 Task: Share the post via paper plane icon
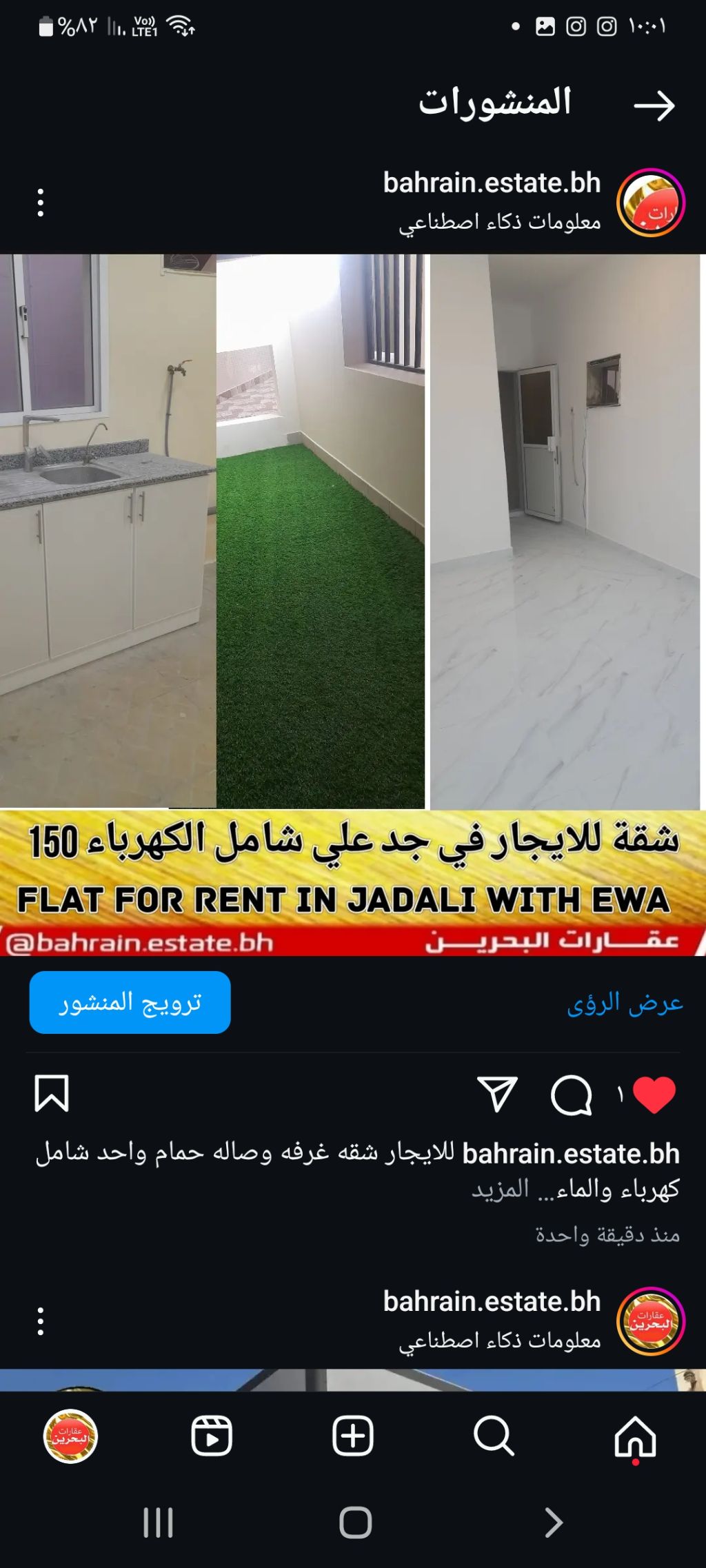click(x=497, y=1094)
